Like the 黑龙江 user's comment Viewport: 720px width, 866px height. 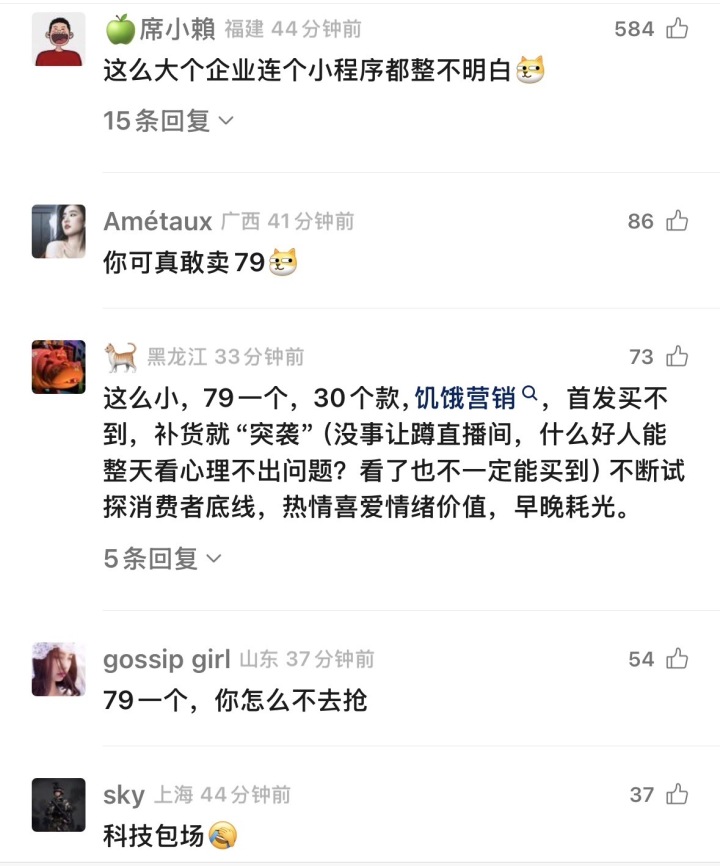(677, 357)
